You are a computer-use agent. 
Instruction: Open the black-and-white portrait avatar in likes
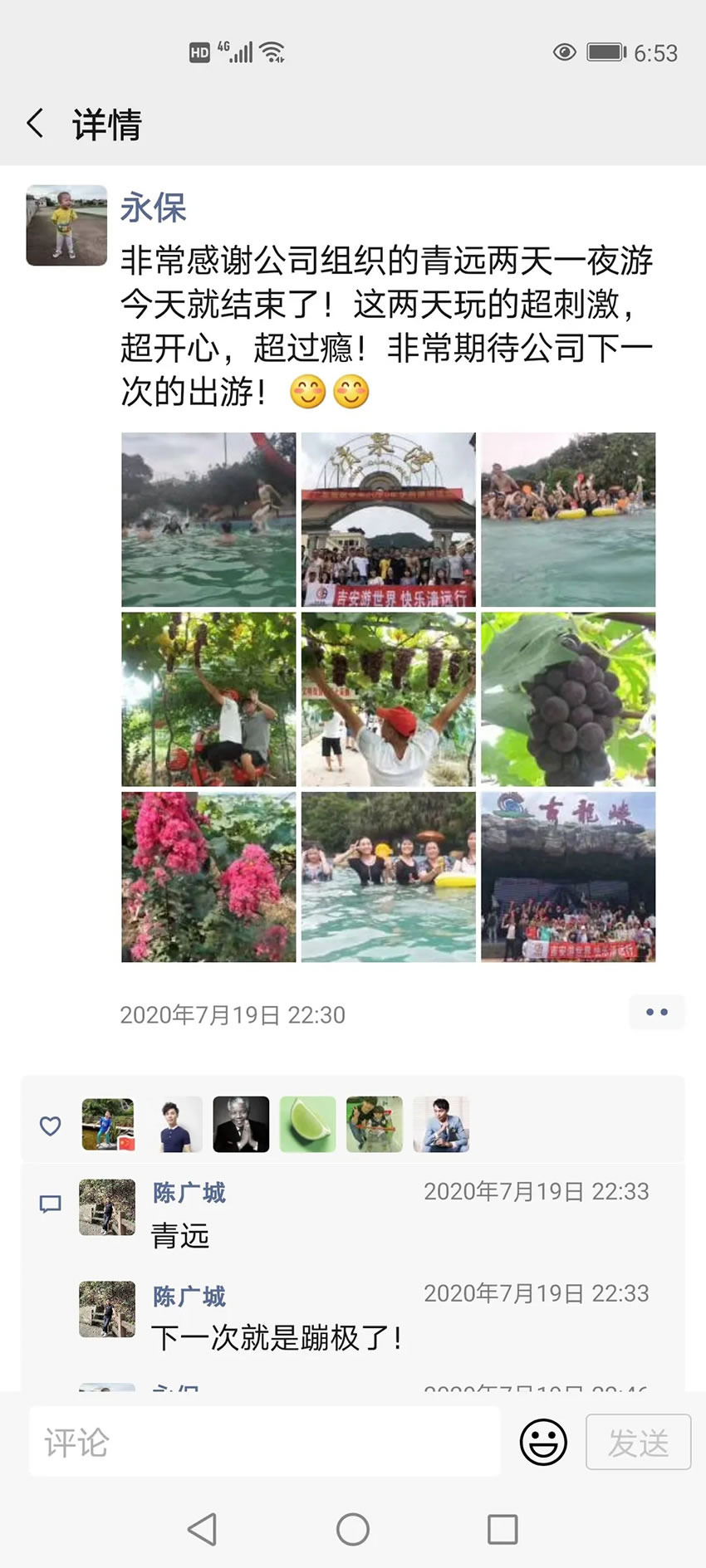241,1124
